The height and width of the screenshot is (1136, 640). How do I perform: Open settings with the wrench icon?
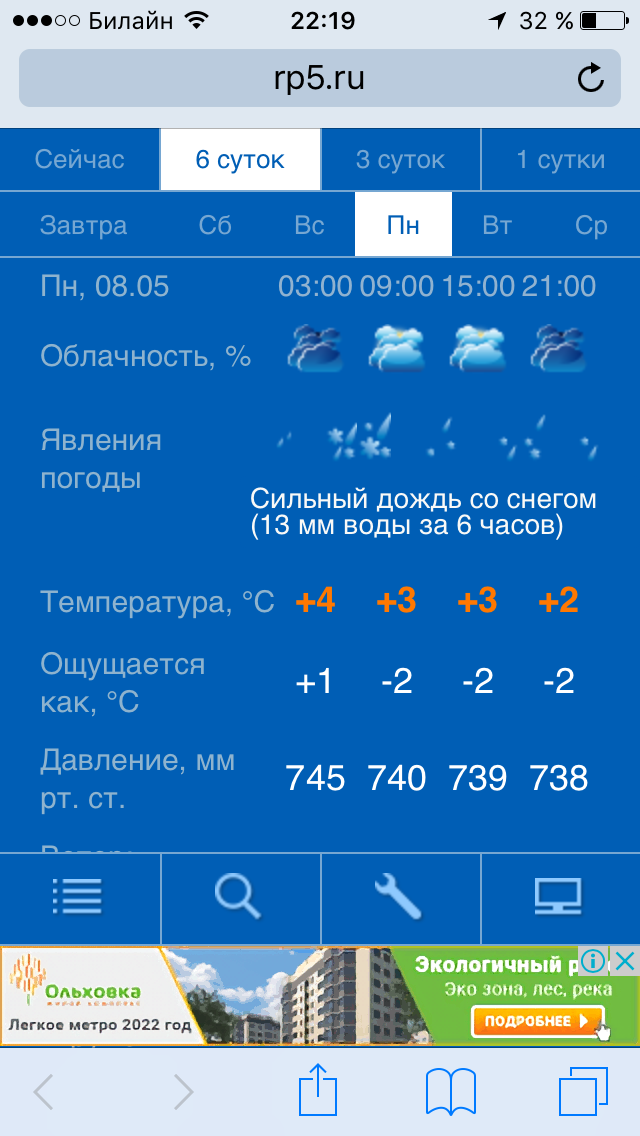(400, 896)
